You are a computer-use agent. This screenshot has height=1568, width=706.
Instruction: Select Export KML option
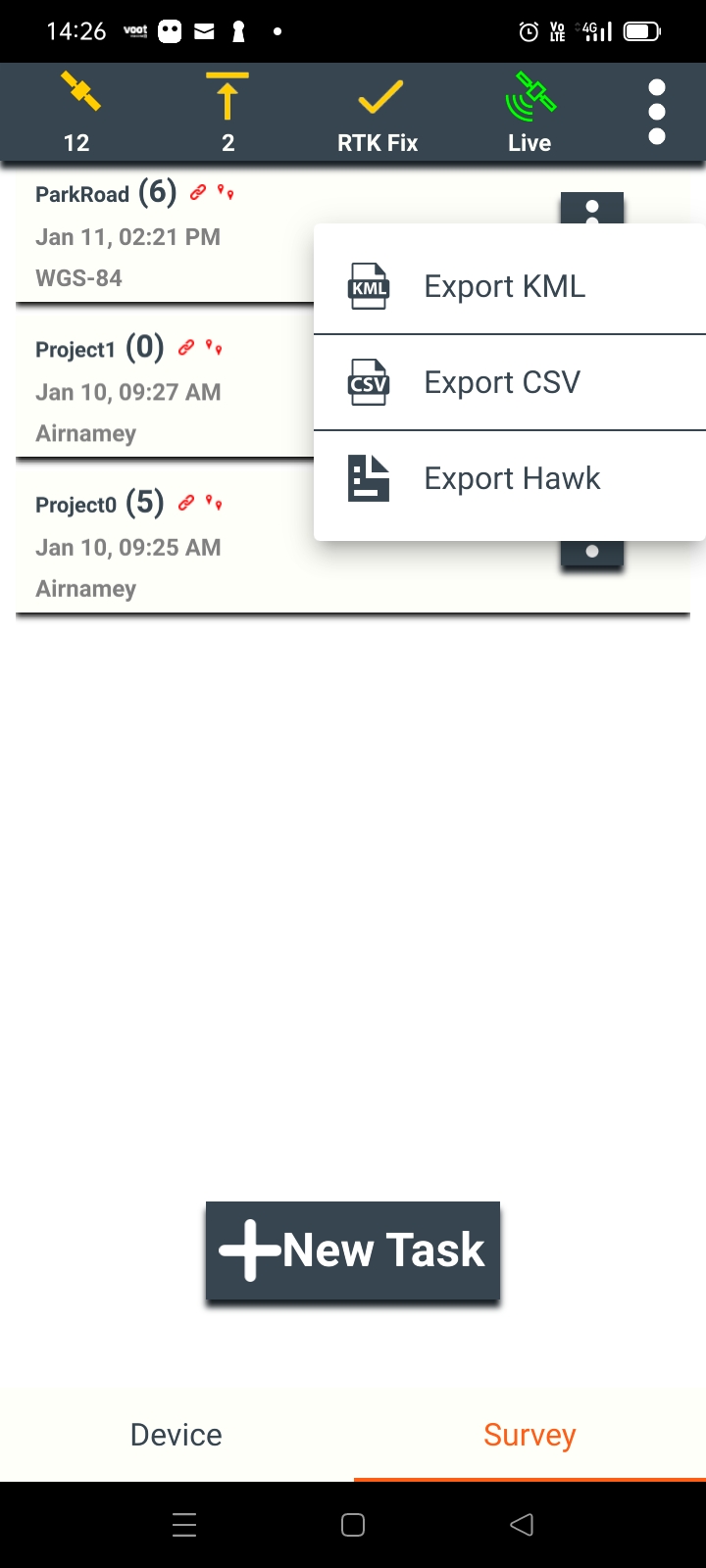(505, 286)
